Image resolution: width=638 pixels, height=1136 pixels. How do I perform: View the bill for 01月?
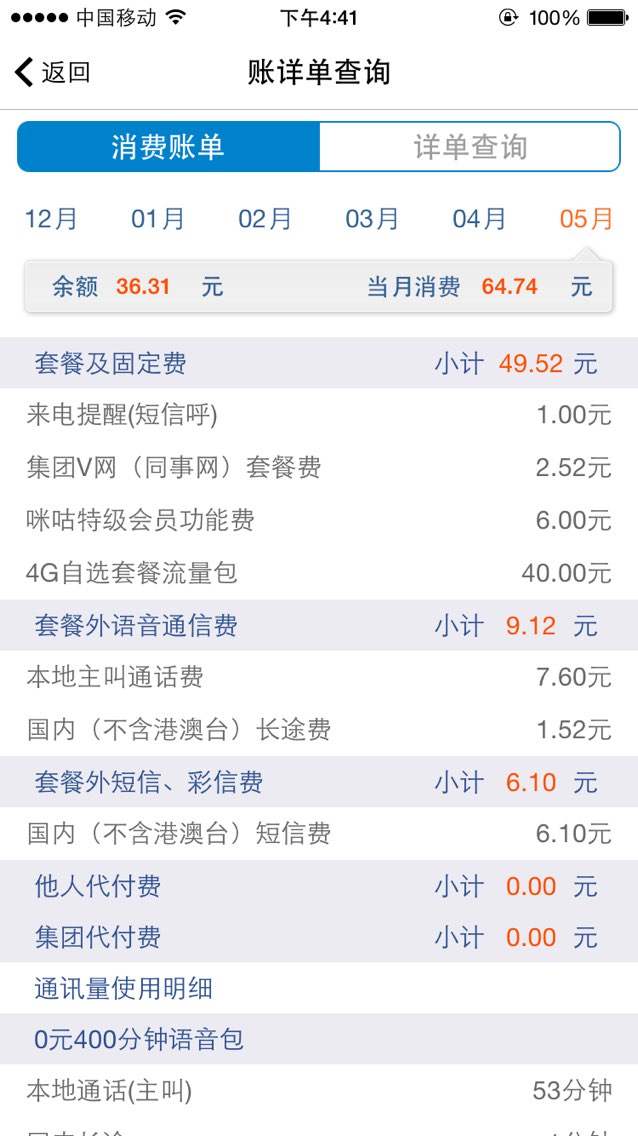158,219
